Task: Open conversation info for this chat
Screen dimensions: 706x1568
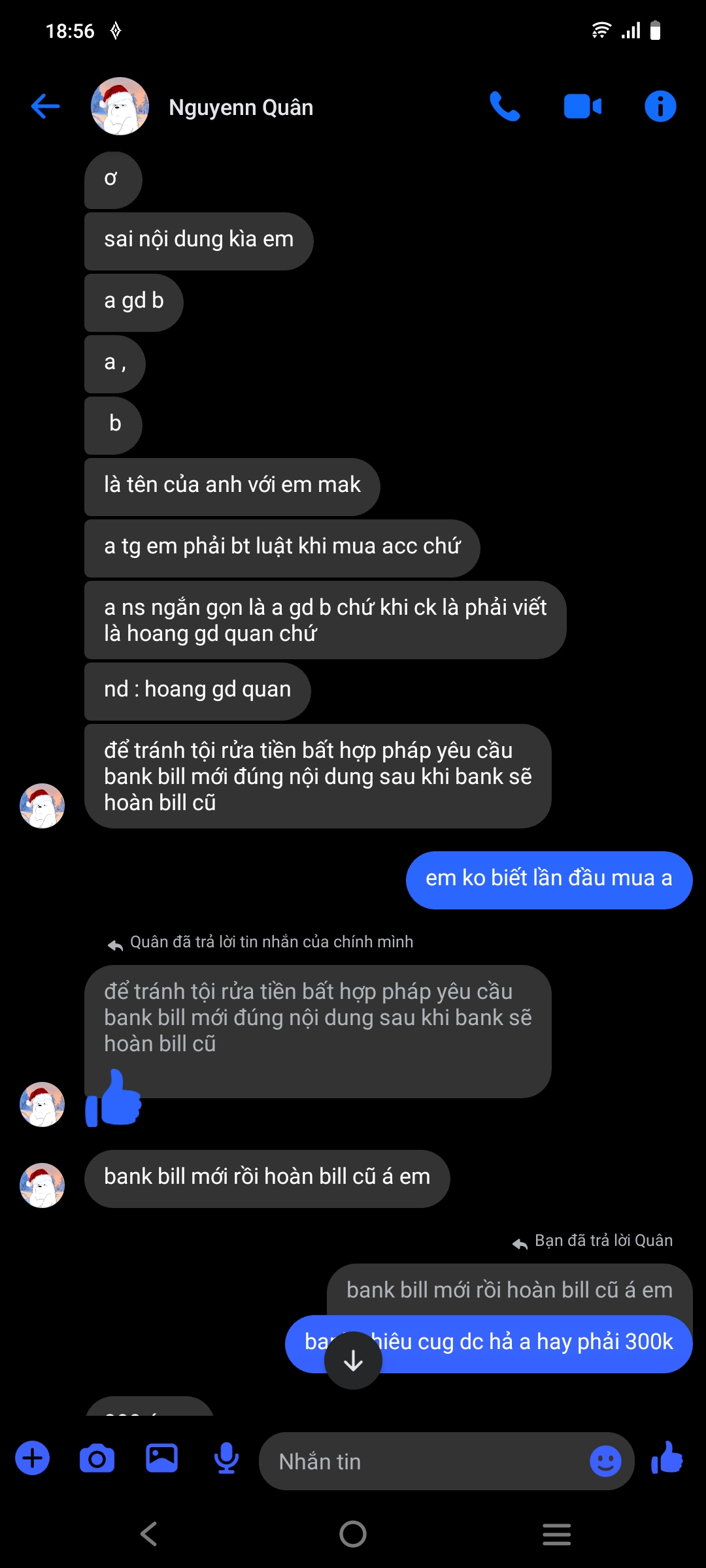Action: [x=660, y=106]
